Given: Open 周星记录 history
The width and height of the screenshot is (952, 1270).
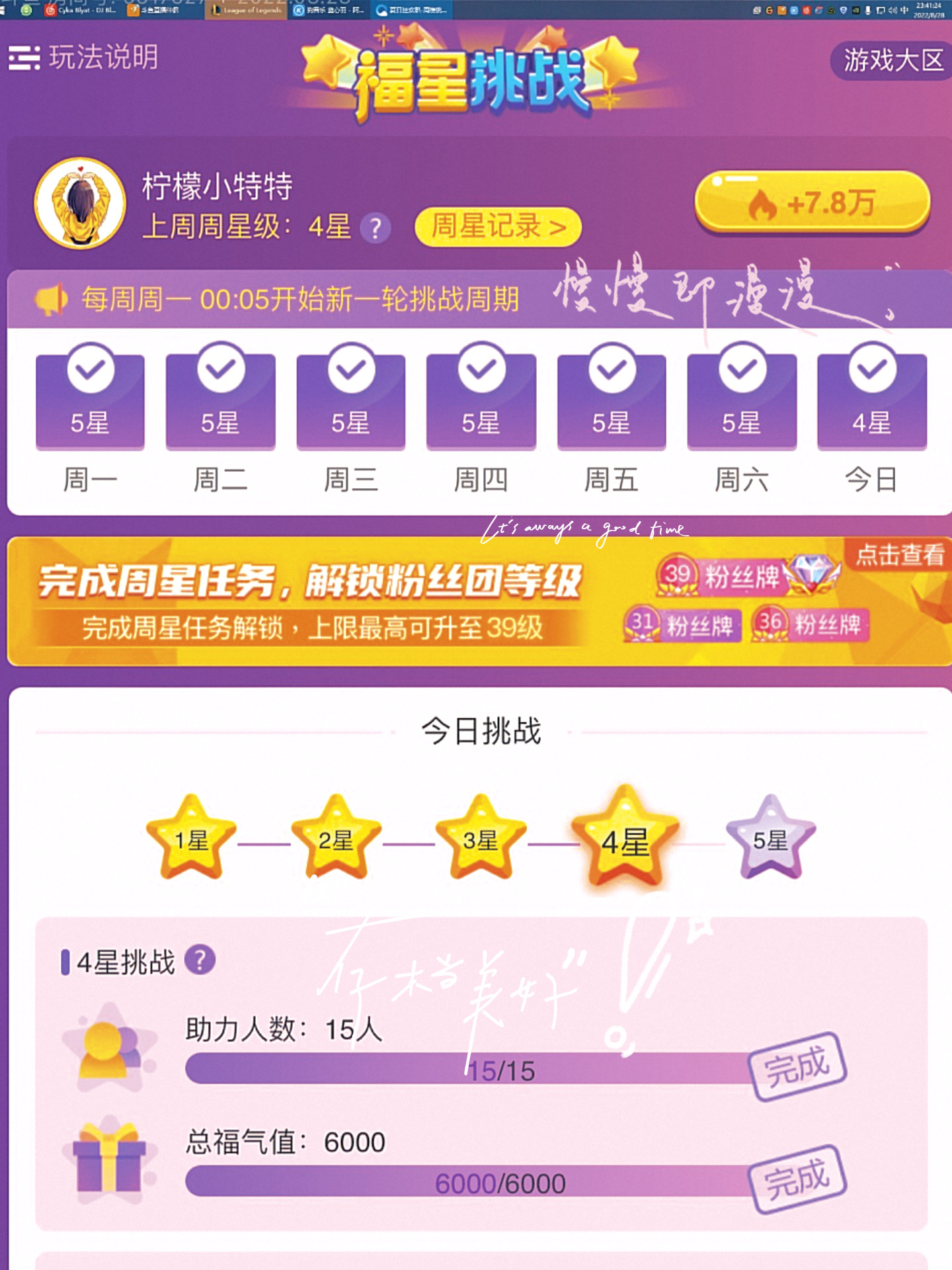Looking at the screenshot, I should point(498,227).
